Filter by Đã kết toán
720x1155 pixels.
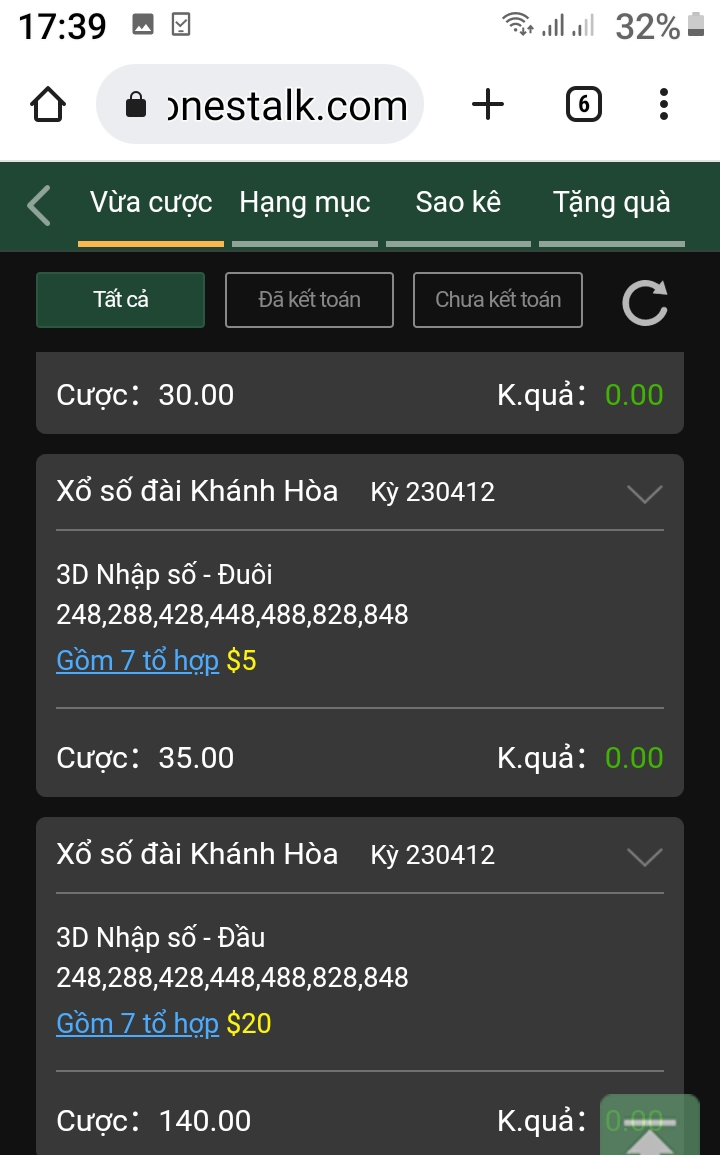tap(310, 300)
